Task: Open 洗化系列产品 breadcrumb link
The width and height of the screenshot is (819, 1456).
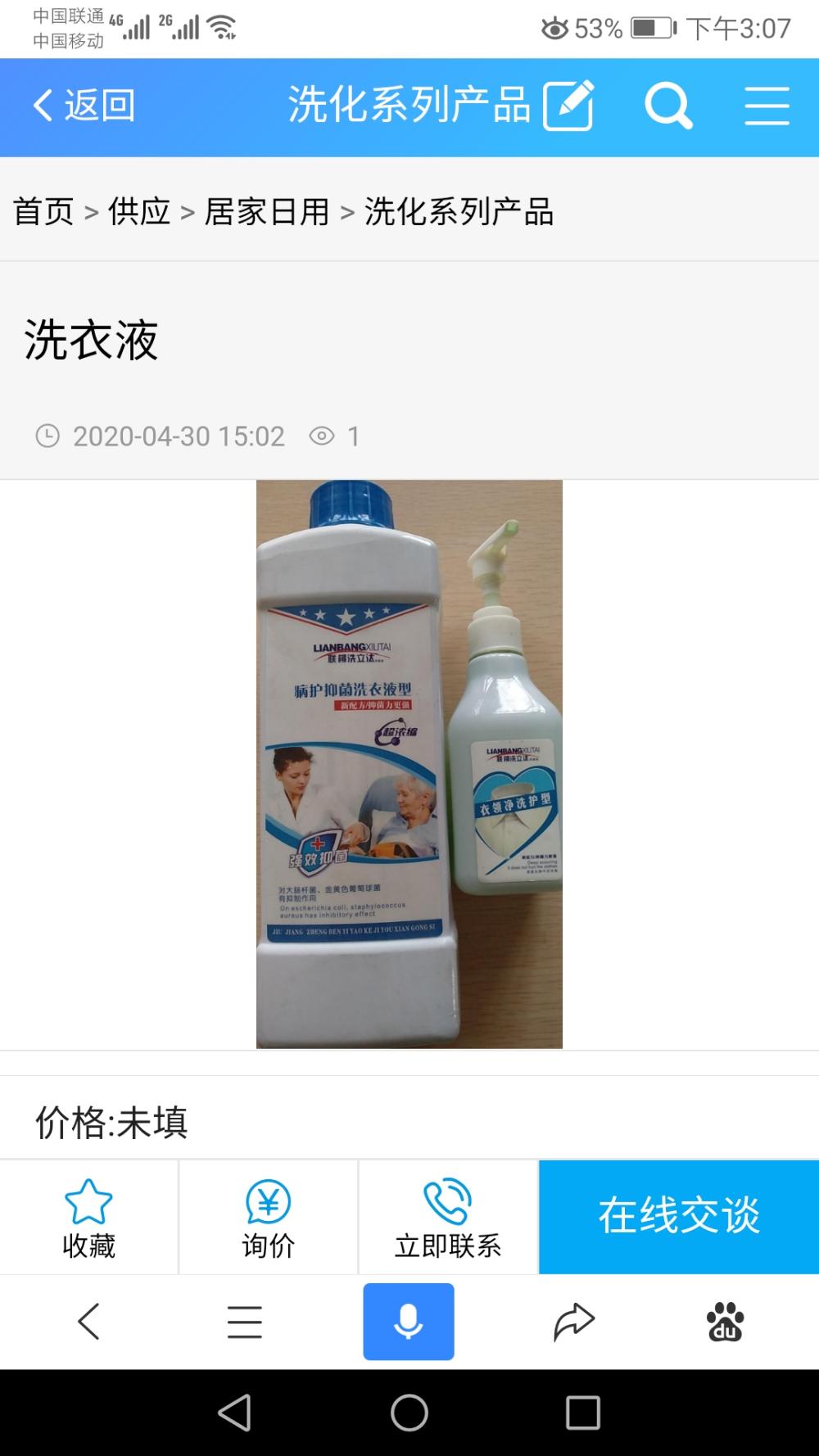Action: (459, 212)
